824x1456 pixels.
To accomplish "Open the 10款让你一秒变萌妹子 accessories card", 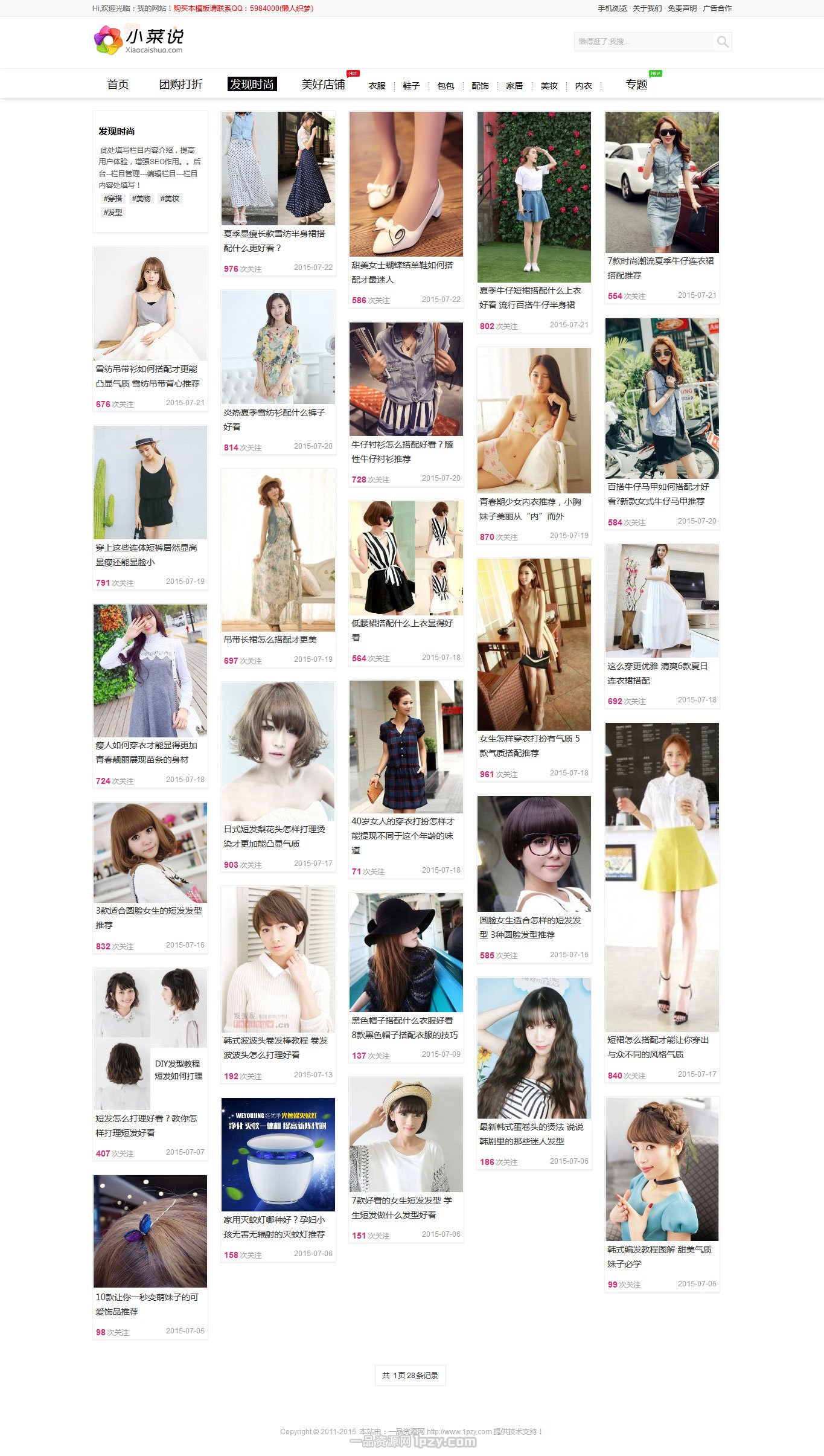I will (x=150, y=1257).
